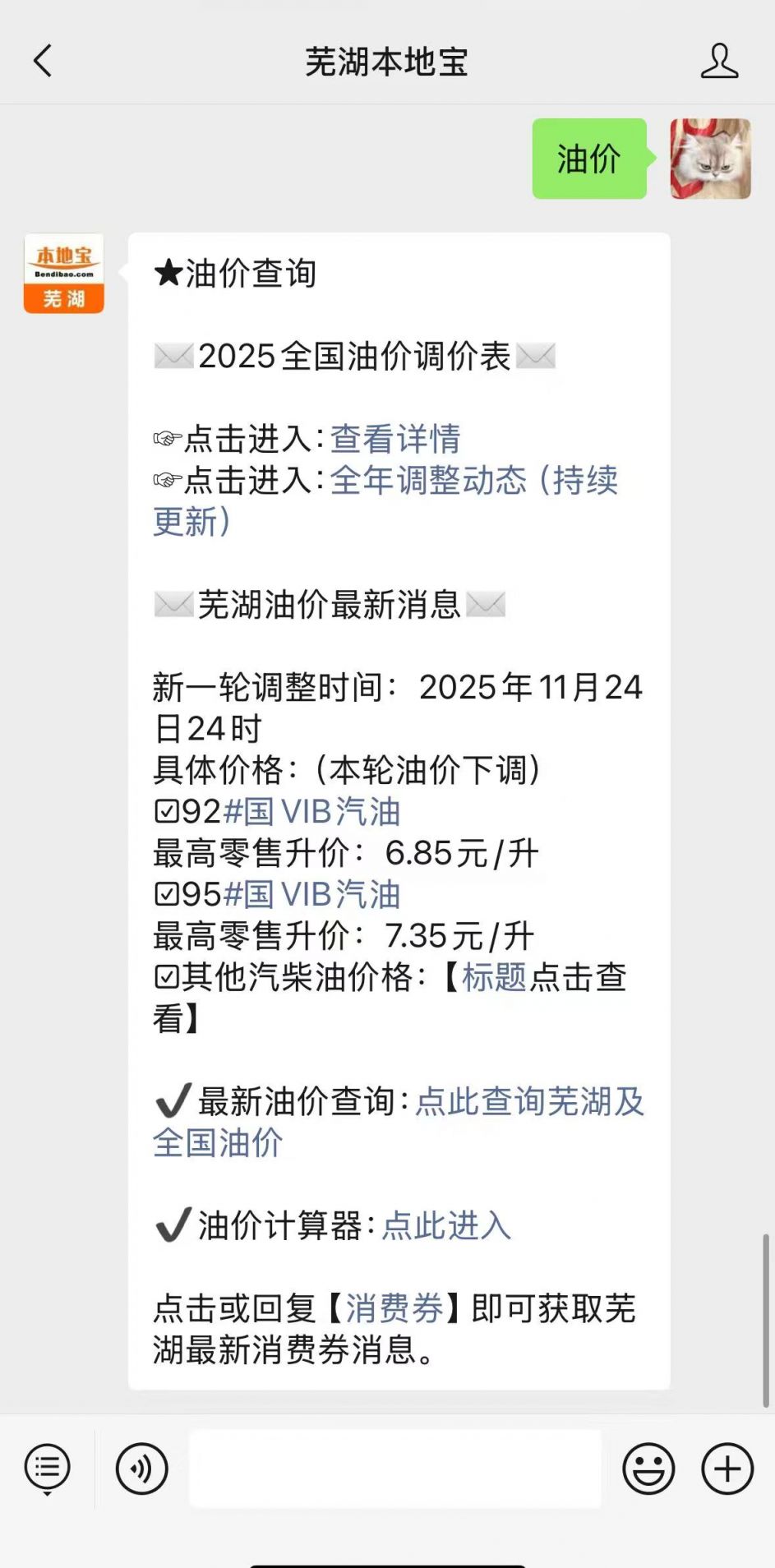Switch to voice input

[x=141, y=1468]
